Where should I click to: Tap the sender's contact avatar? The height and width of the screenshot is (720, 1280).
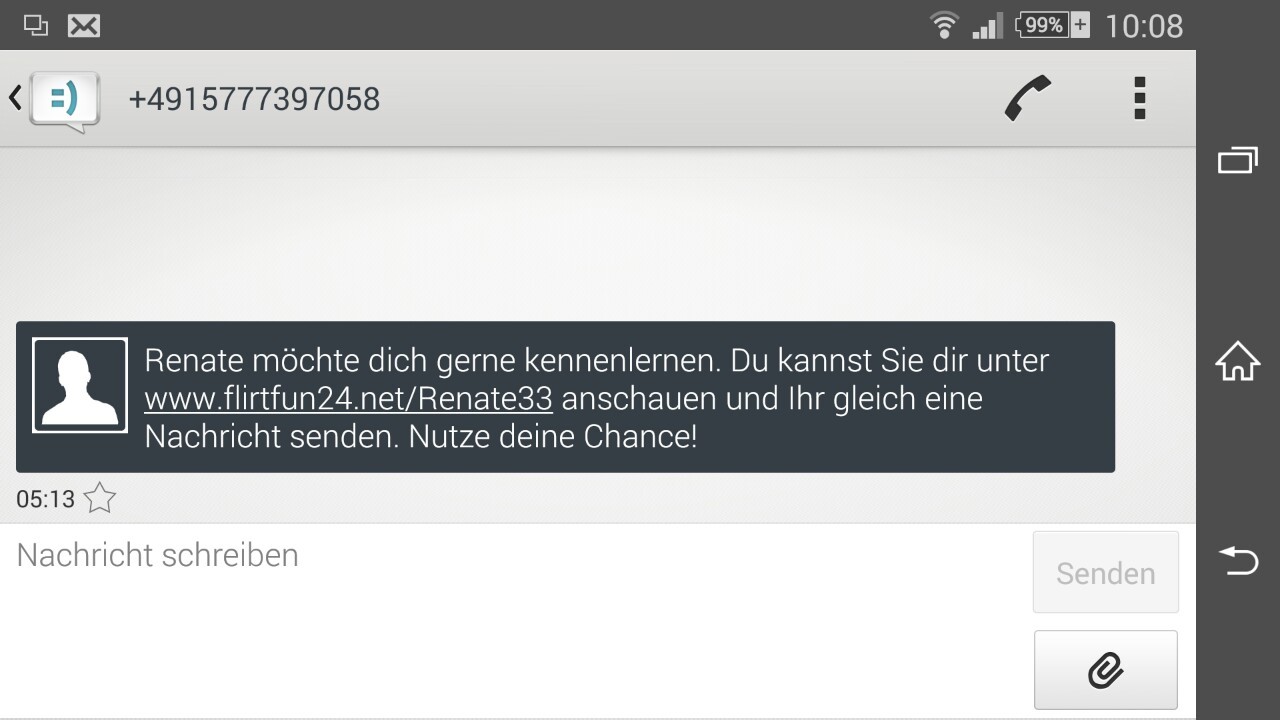coord(80,385)
